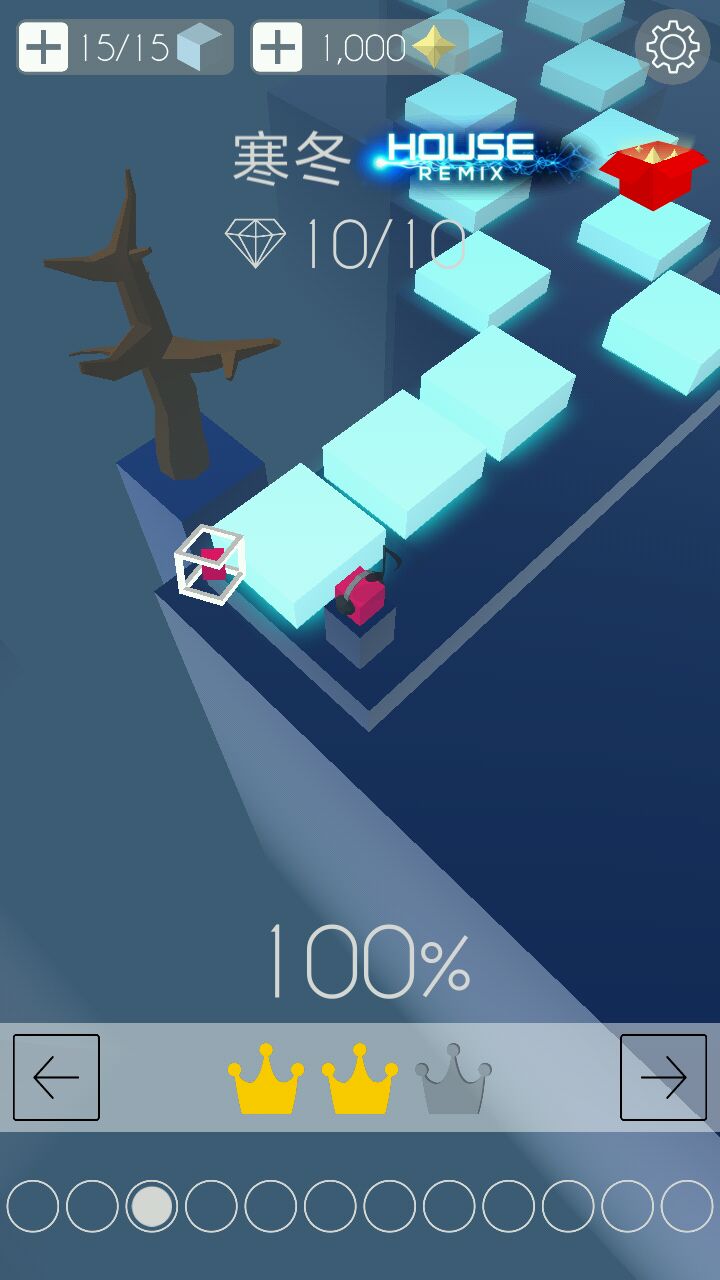Image resolution: width=720 pixels, height=1280 pixels.
Task: Go to the previous level with the left arrow
Action: coord(56,1077)
